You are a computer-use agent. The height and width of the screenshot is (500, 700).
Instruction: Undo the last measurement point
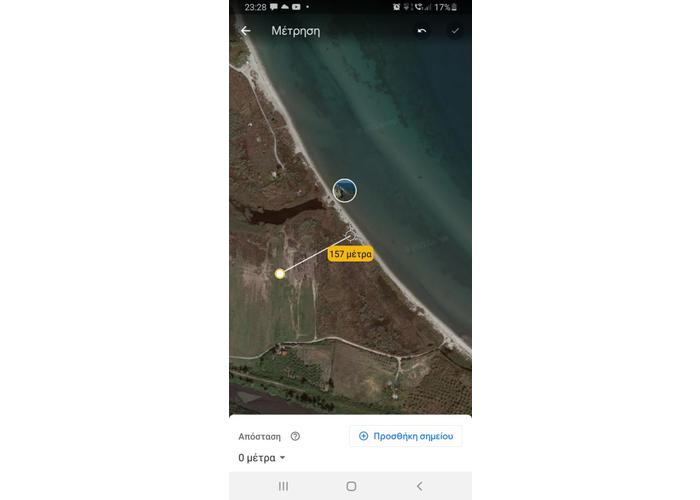pyautogui.click(x=422, y=31)
